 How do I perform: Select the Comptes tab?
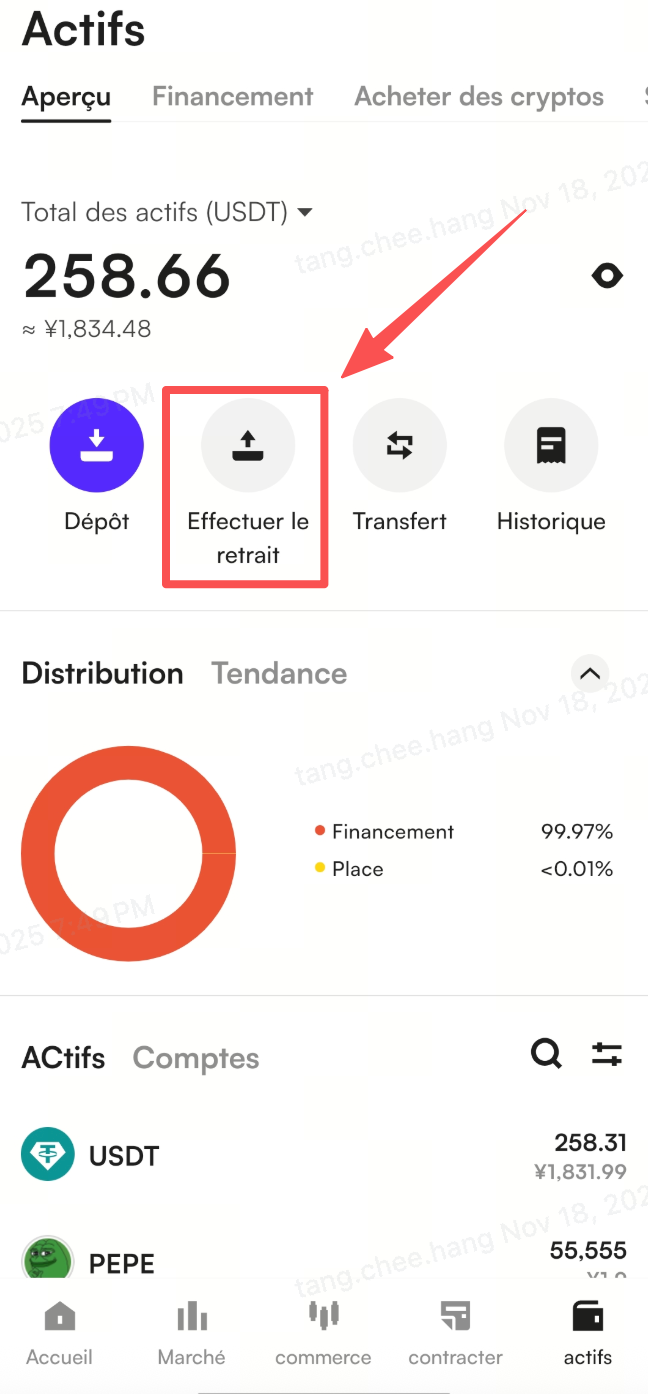196,1058
